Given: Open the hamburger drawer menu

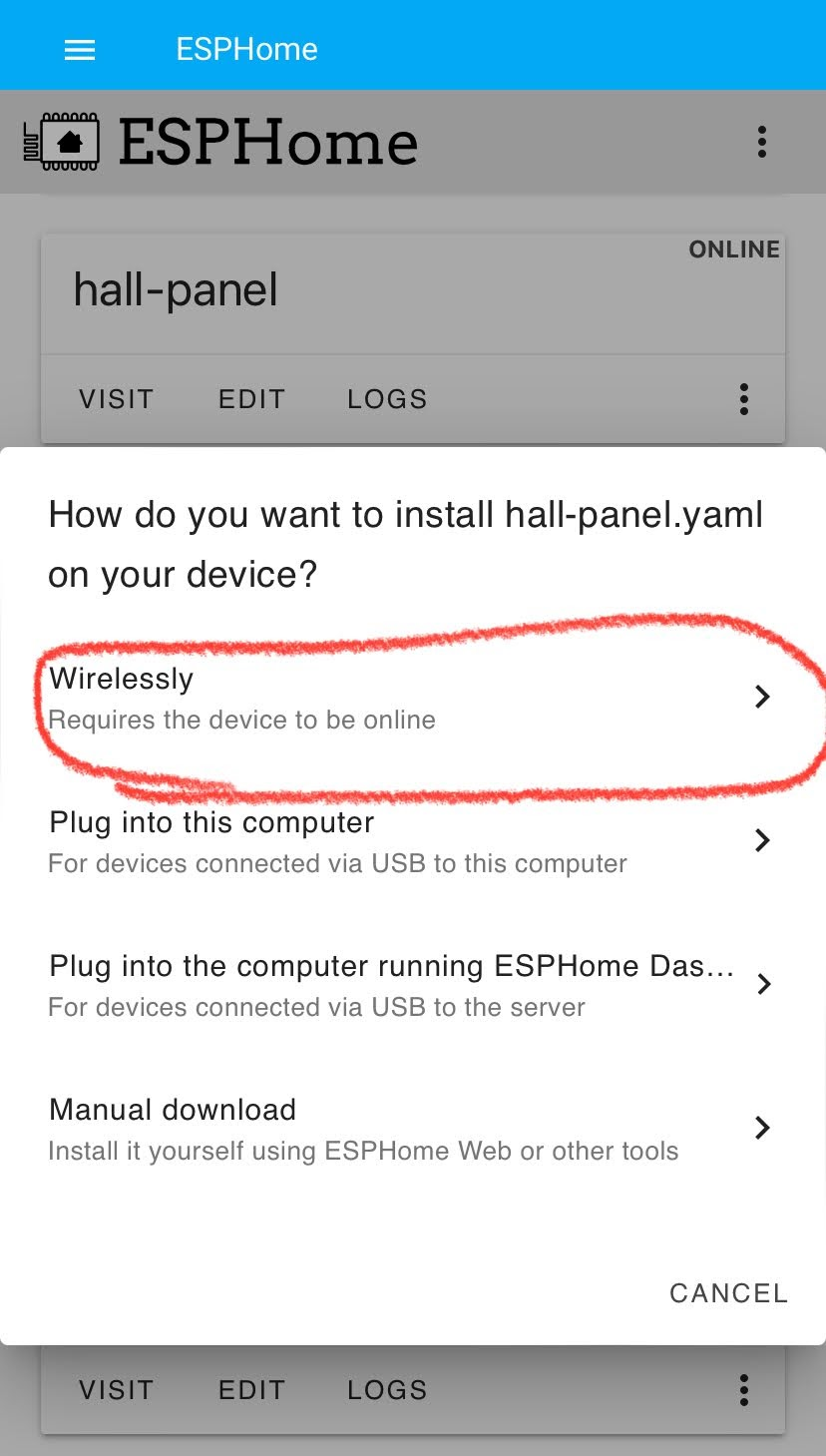Looking at the screenshot, I should [x=80, y=50].
